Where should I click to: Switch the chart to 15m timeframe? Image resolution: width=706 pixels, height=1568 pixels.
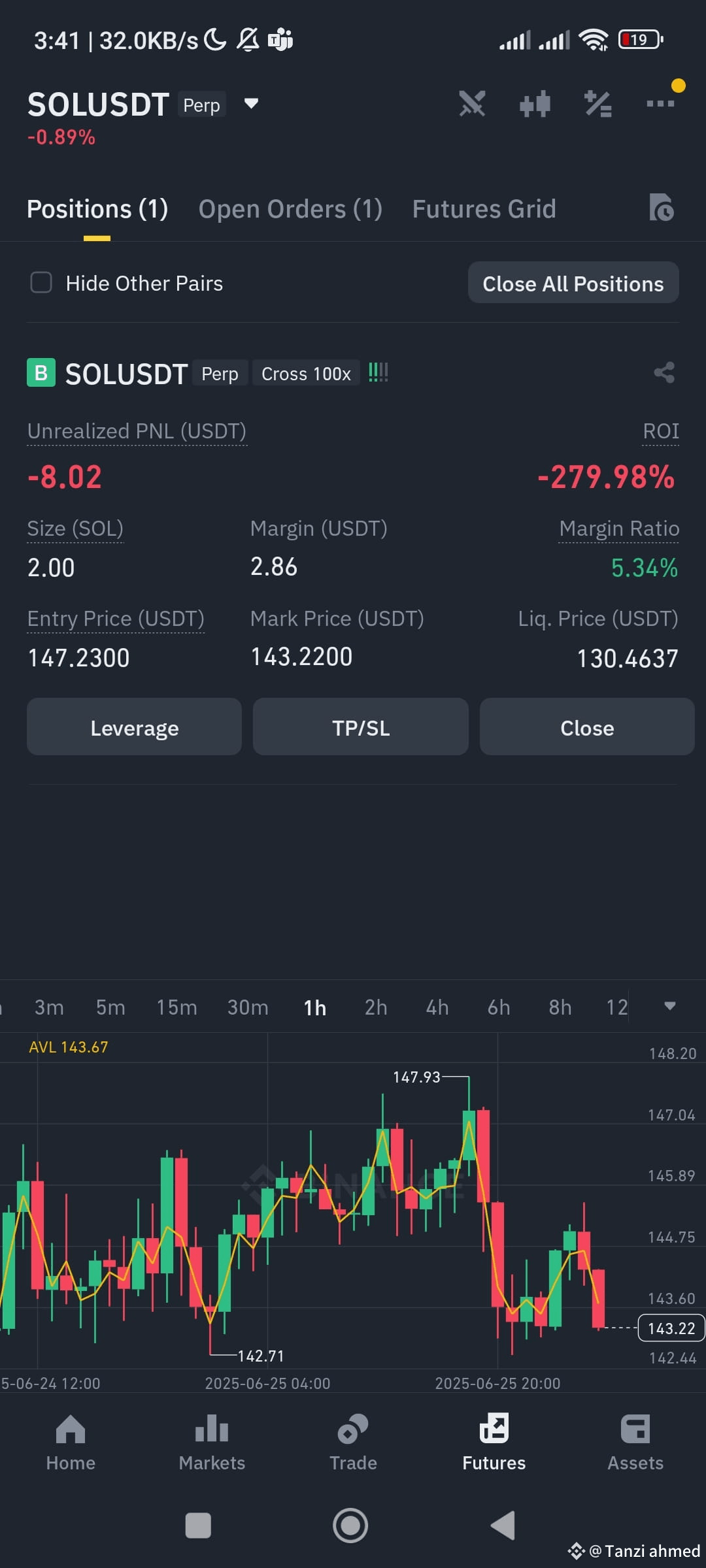[x=176, y=1007]
